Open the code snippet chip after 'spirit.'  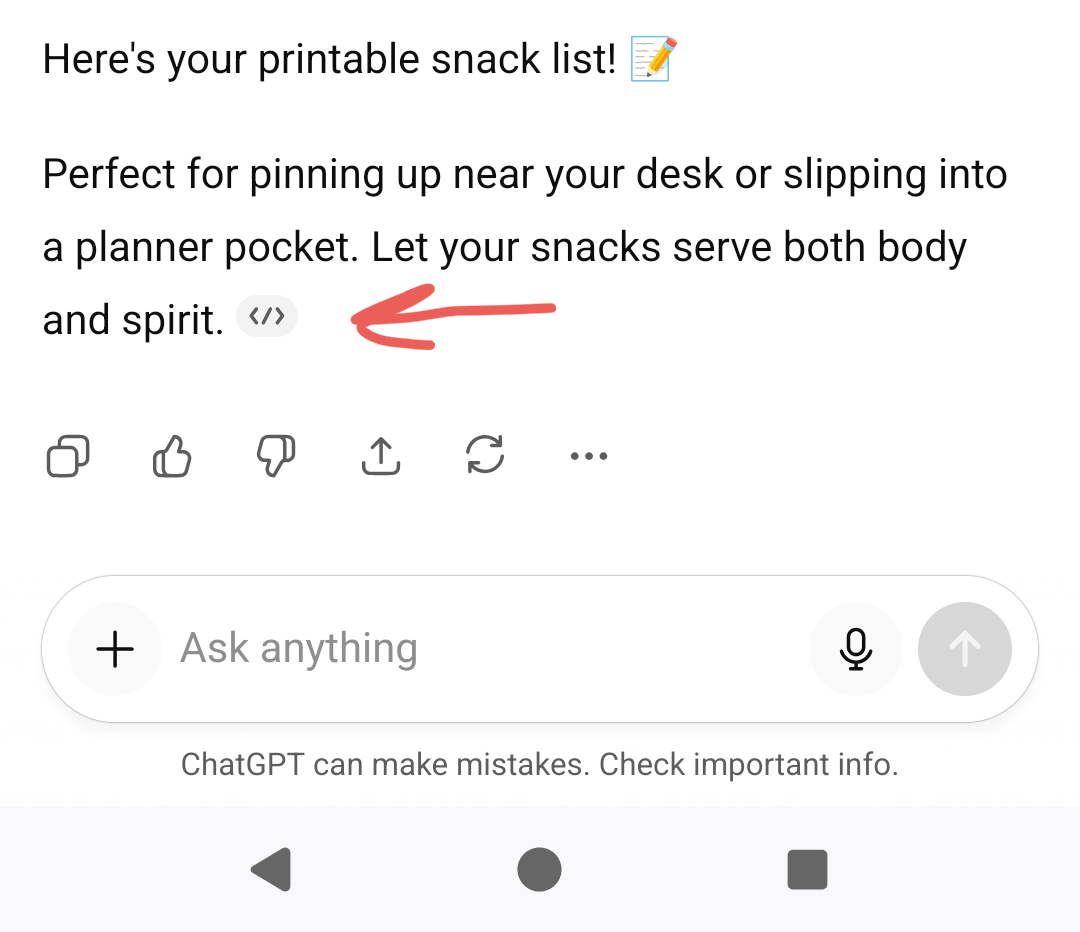[267, 318]
